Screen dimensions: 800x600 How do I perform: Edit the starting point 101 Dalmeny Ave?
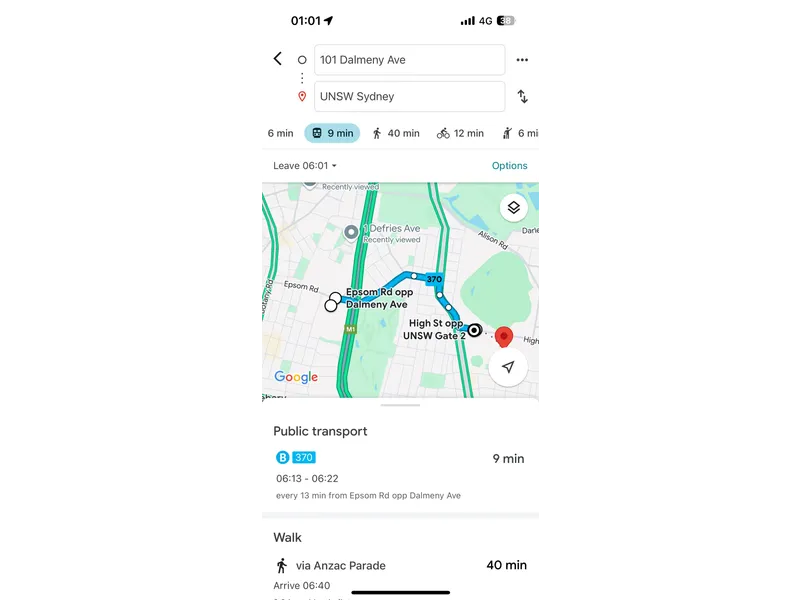[409, 60]
